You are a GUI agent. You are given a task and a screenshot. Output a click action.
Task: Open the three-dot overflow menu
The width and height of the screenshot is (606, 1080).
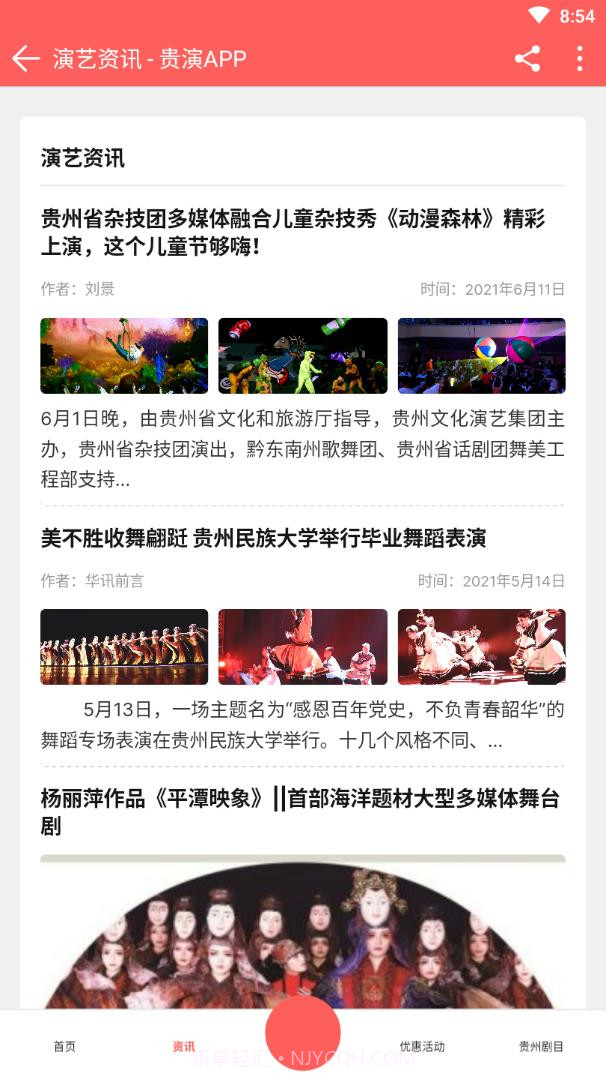(x=579, y=58)
